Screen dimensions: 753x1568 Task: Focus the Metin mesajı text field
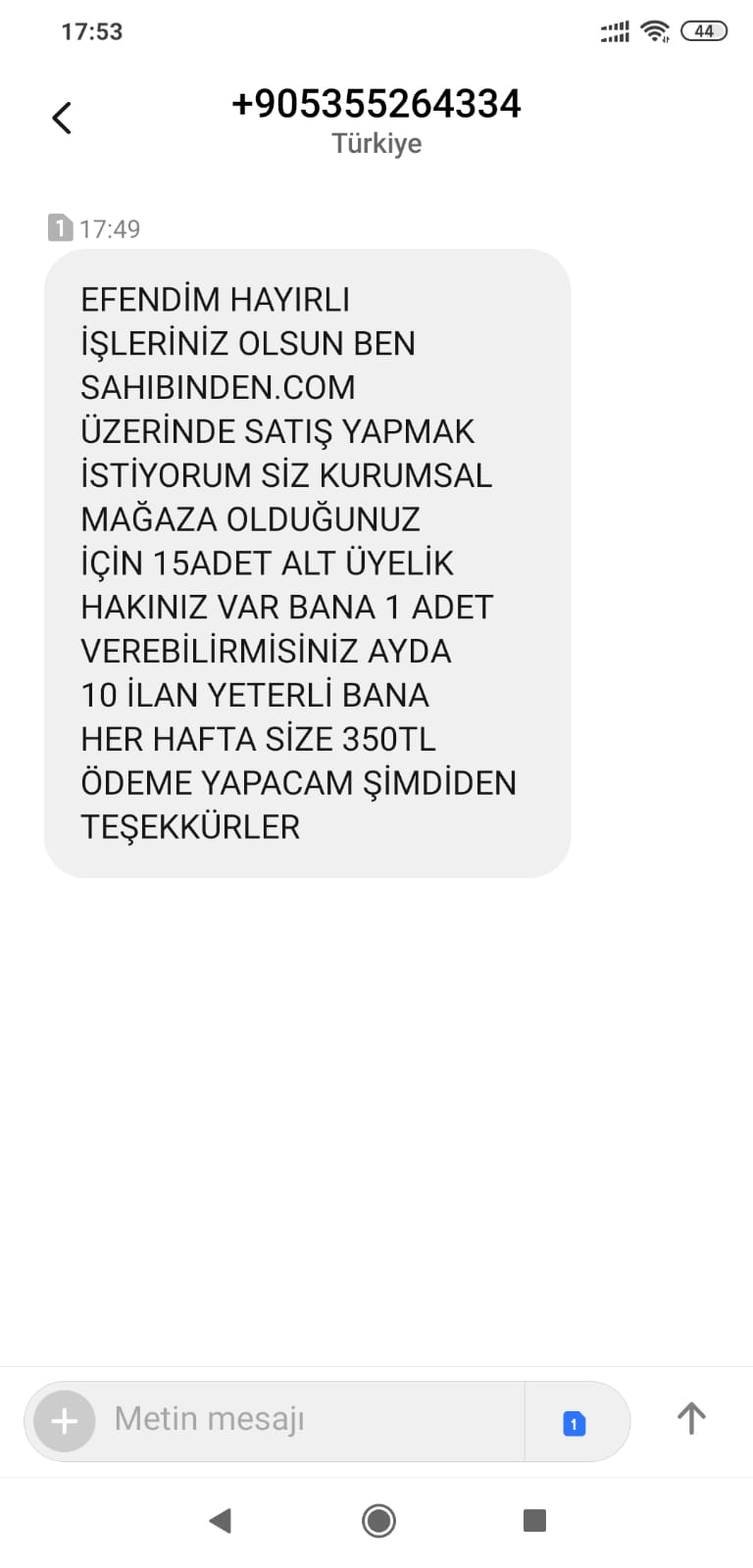(309, 1420)
